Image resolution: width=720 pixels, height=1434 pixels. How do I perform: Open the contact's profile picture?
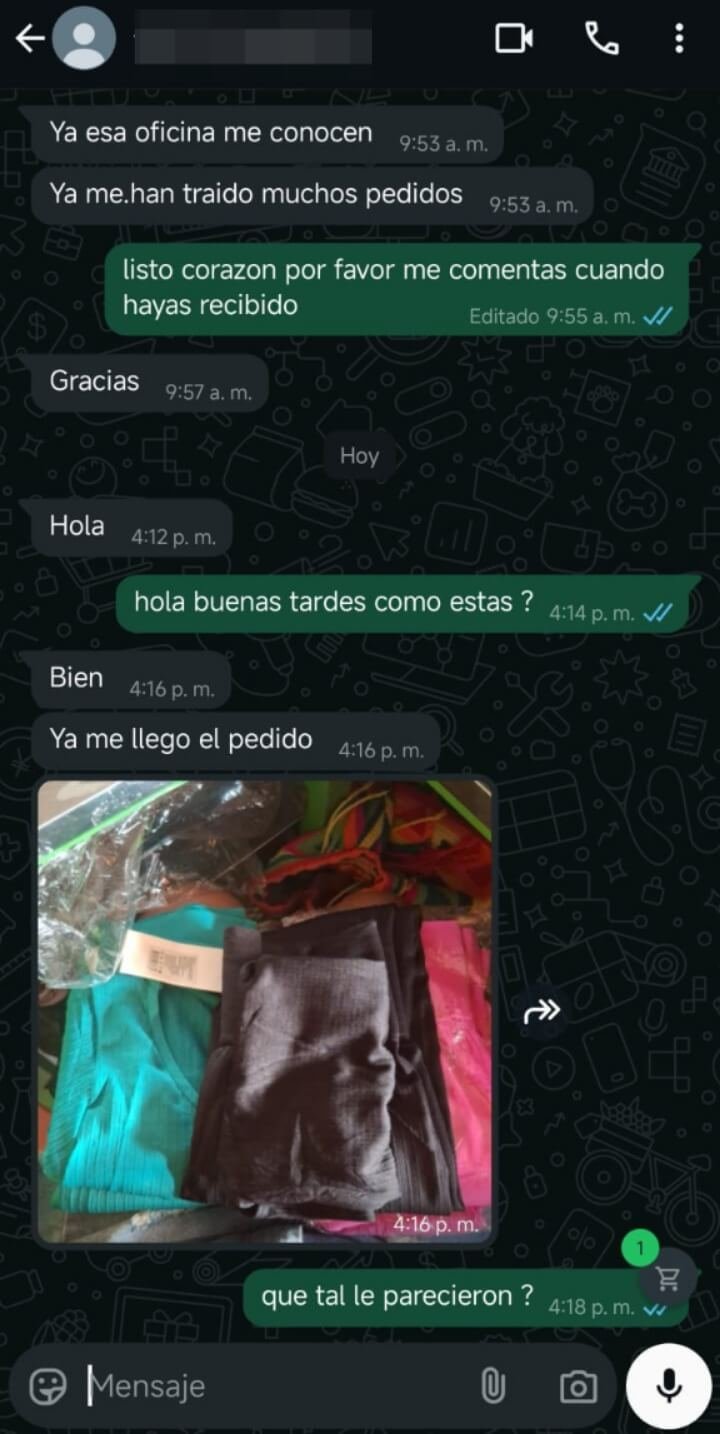pyautogui.click(x=84, y=39)
